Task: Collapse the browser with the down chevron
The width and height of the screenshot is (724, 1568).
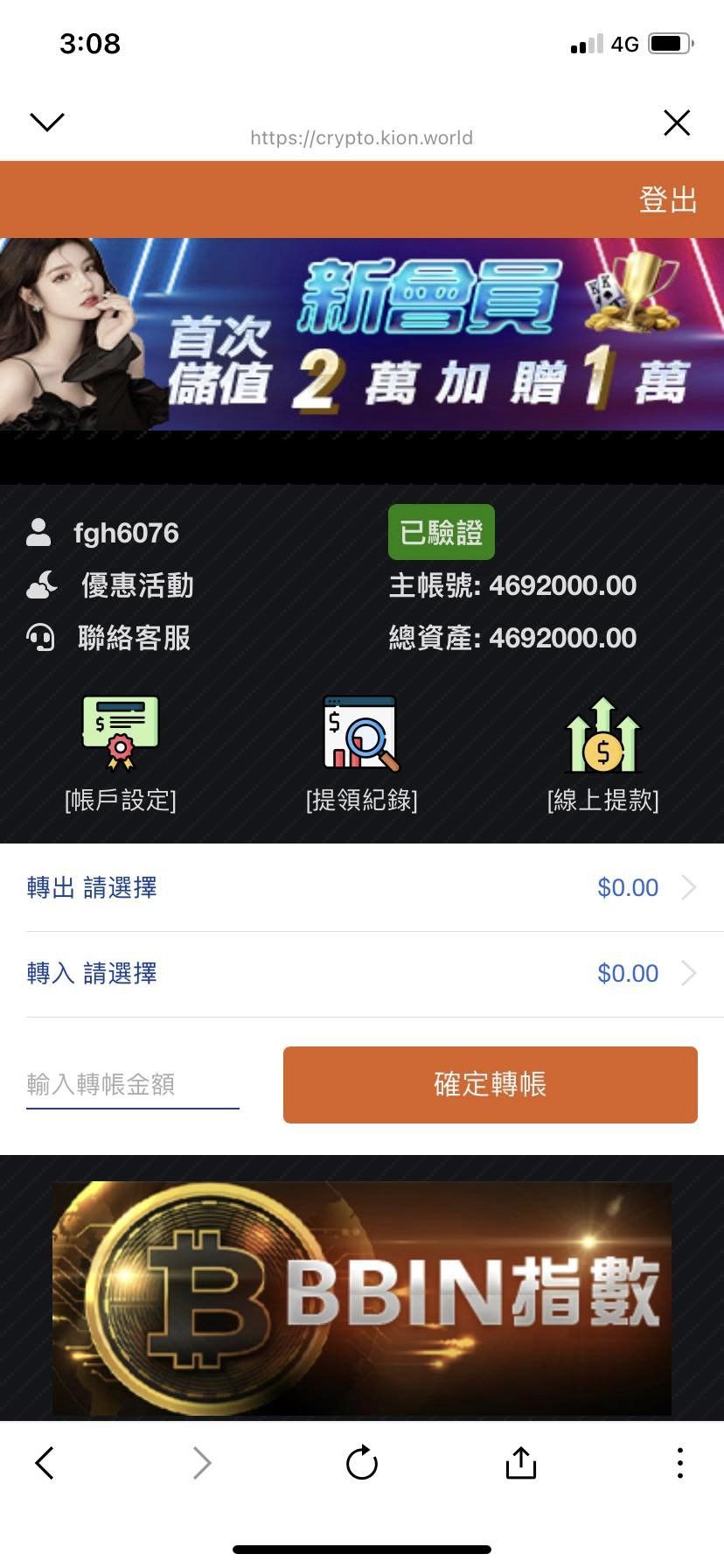Action: tap(47, 122)
